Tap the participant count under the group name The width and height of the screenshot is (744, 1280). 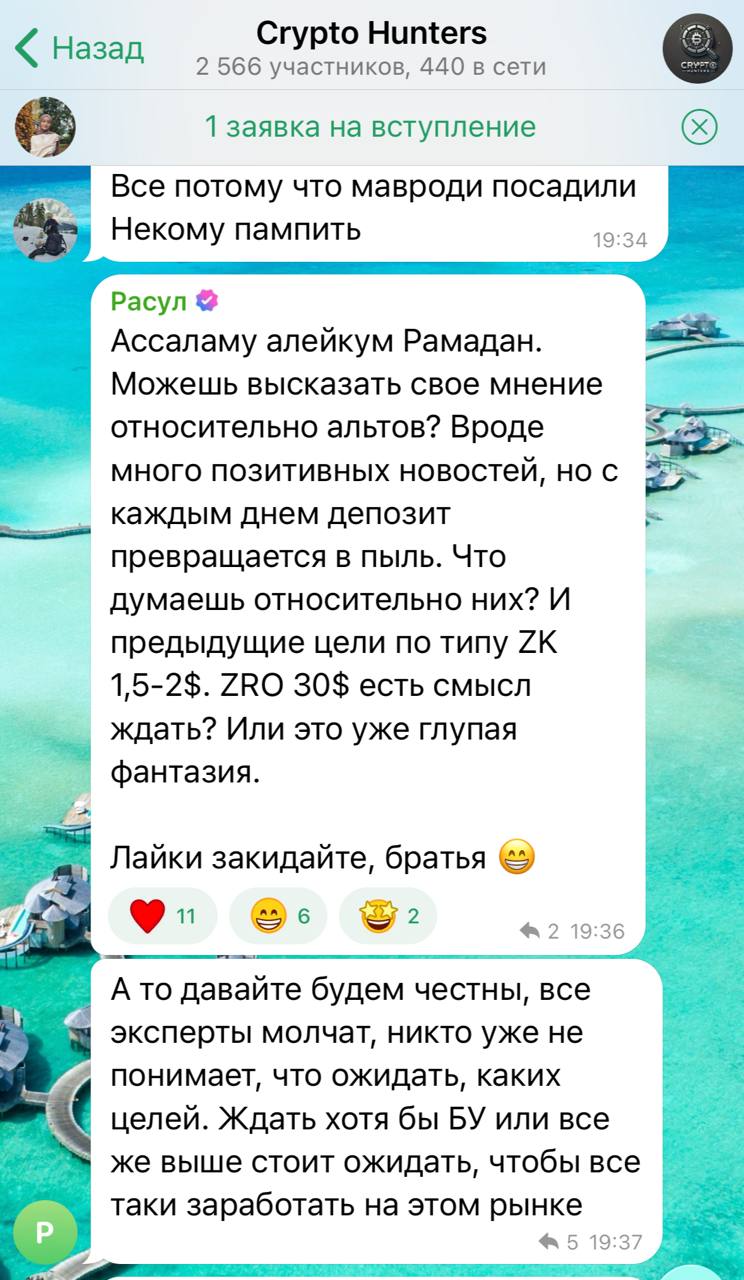[372, 68]
